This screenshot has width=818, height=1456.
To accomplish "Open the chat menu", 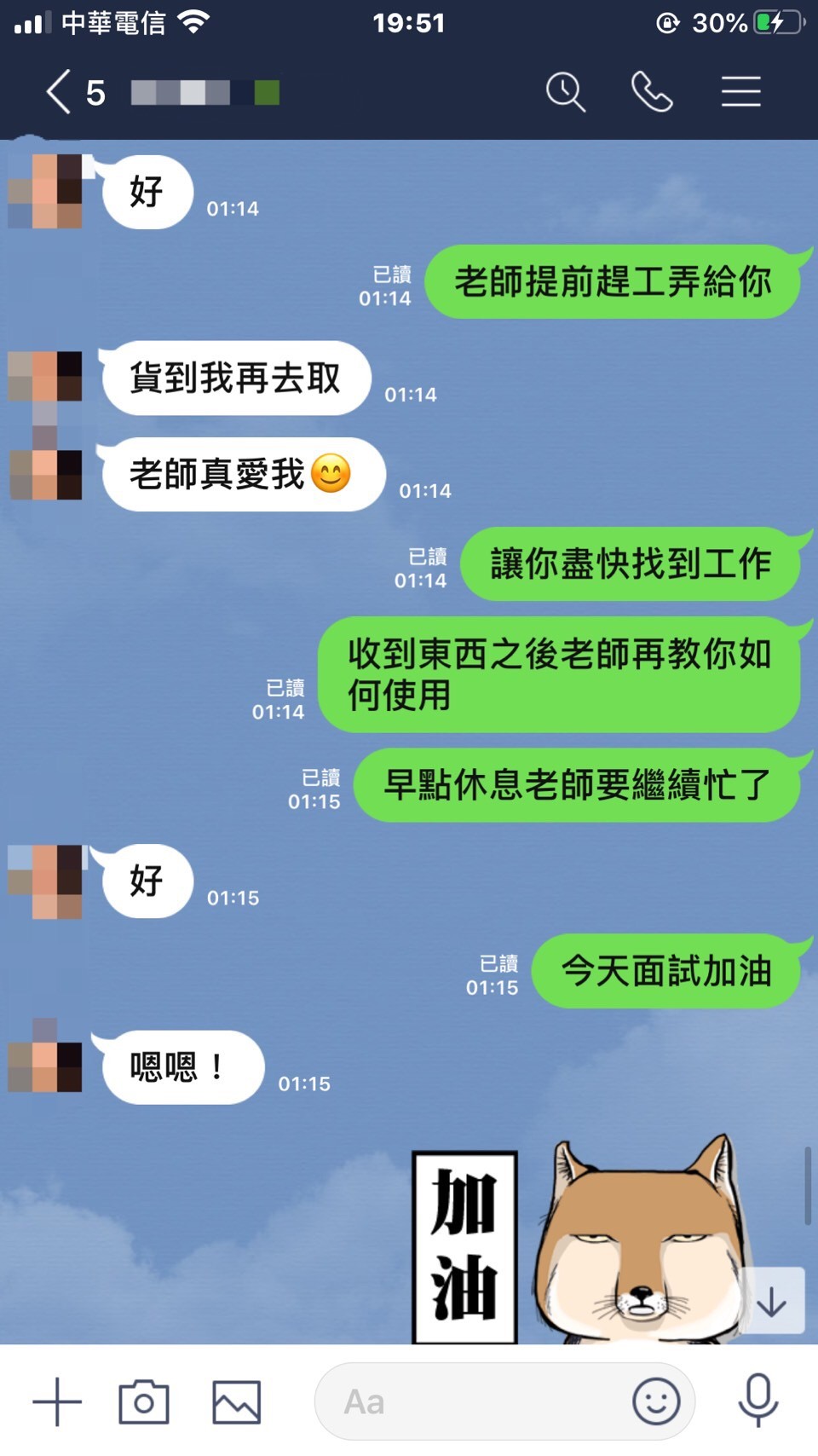I will 740,92.
